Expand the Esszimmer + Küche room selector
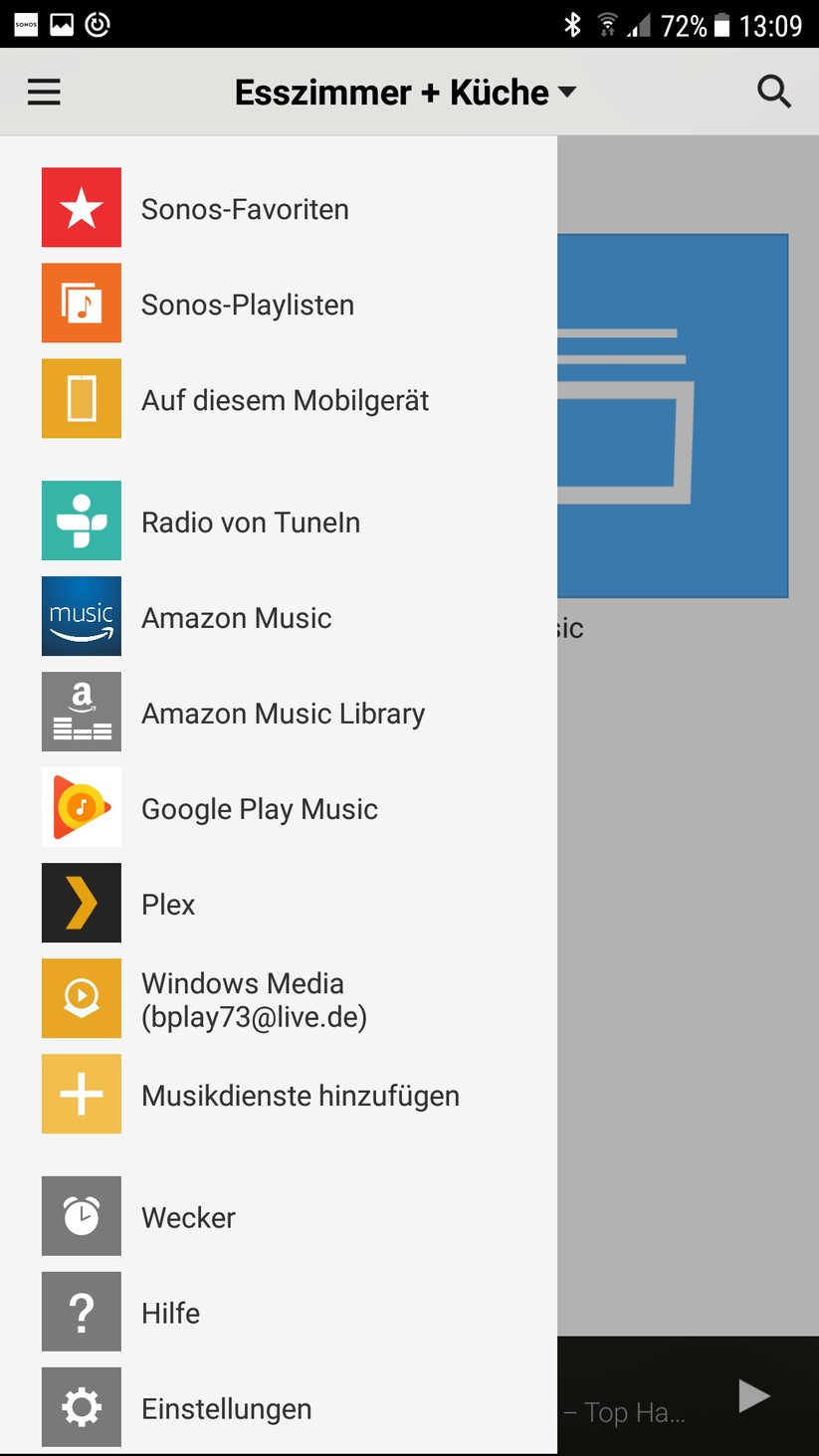 [x=405, y=93]
